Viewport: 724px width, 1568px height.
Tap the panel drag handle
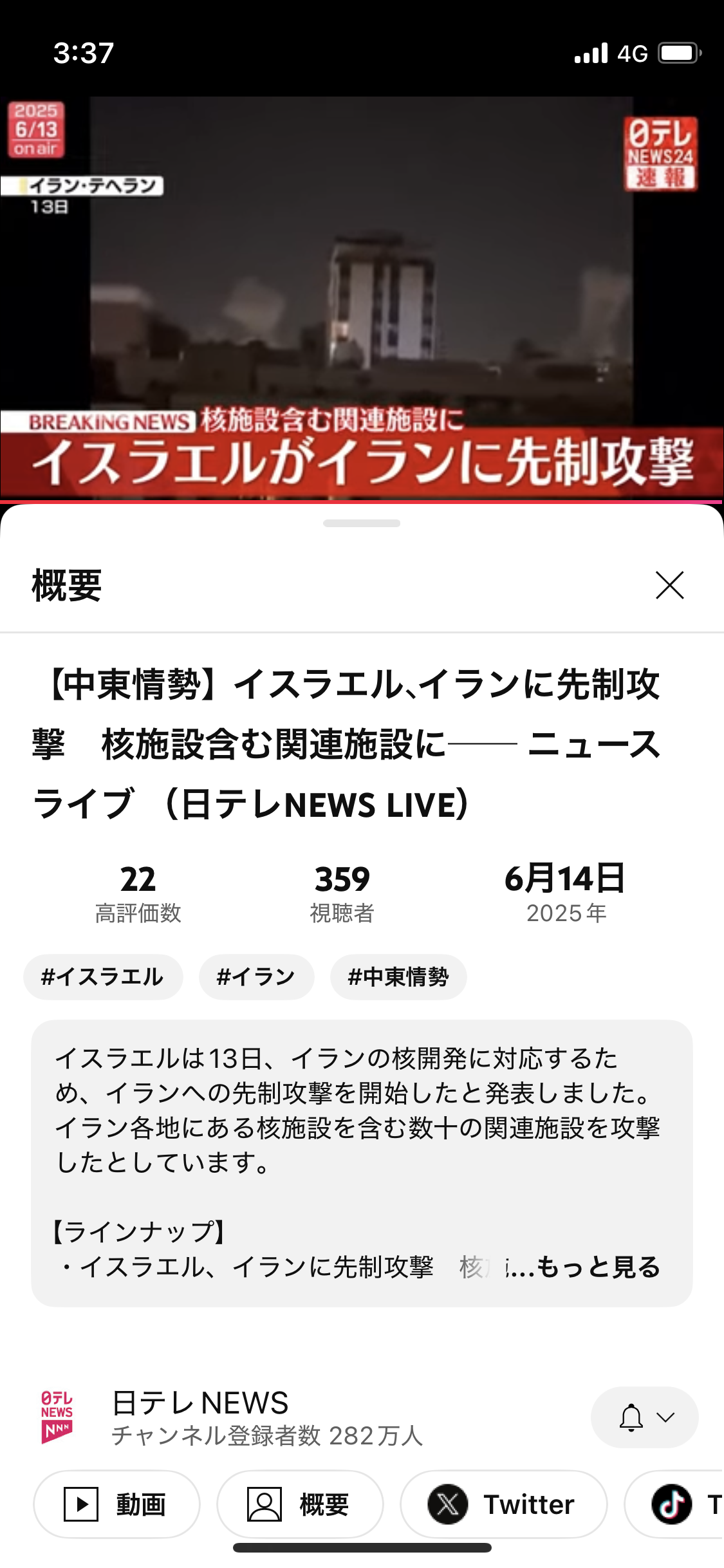[362, 523]
